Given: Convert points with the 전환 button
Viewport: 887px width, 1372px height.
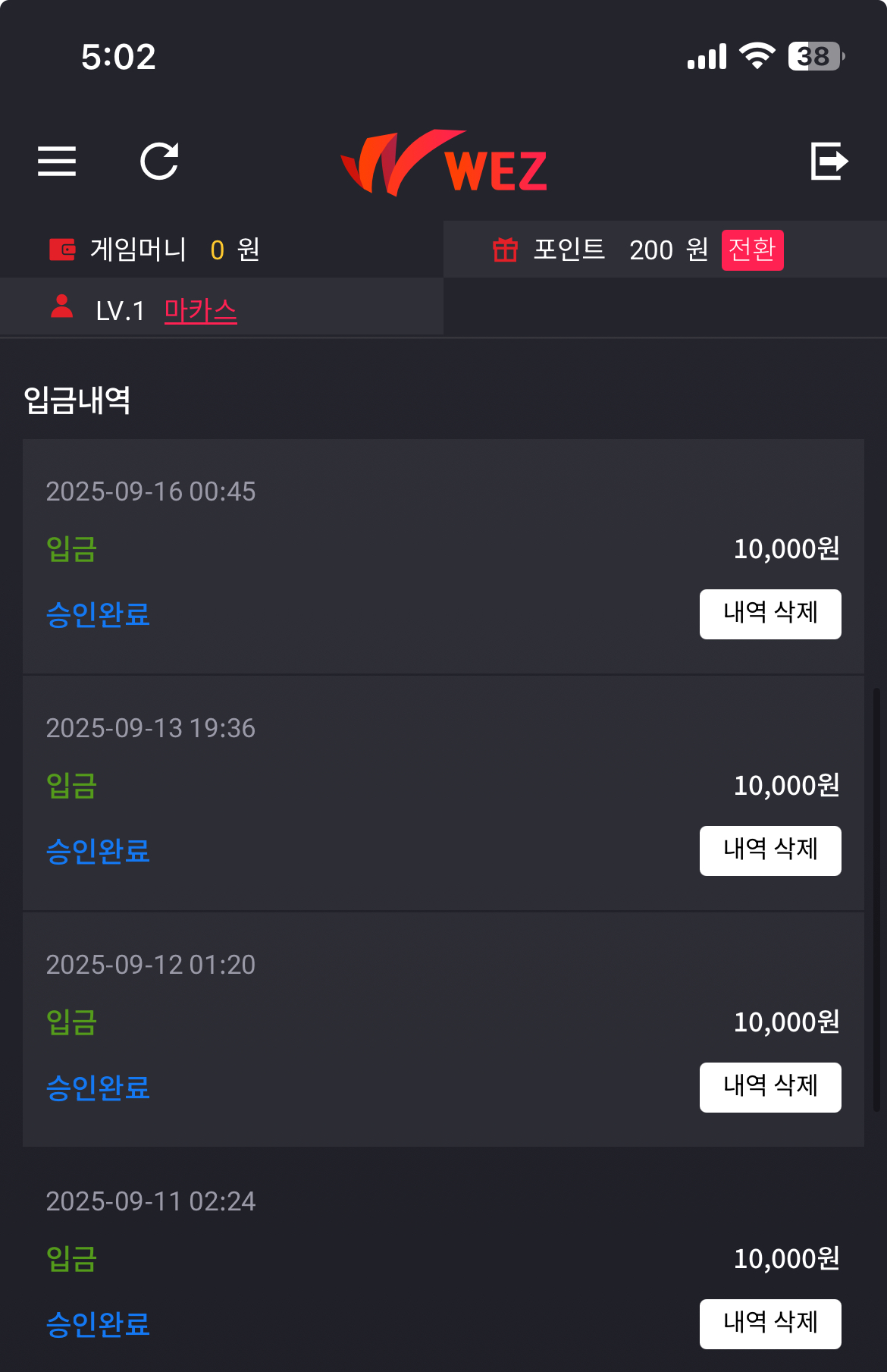Looking at the screenshot, I should click(752, 250).
